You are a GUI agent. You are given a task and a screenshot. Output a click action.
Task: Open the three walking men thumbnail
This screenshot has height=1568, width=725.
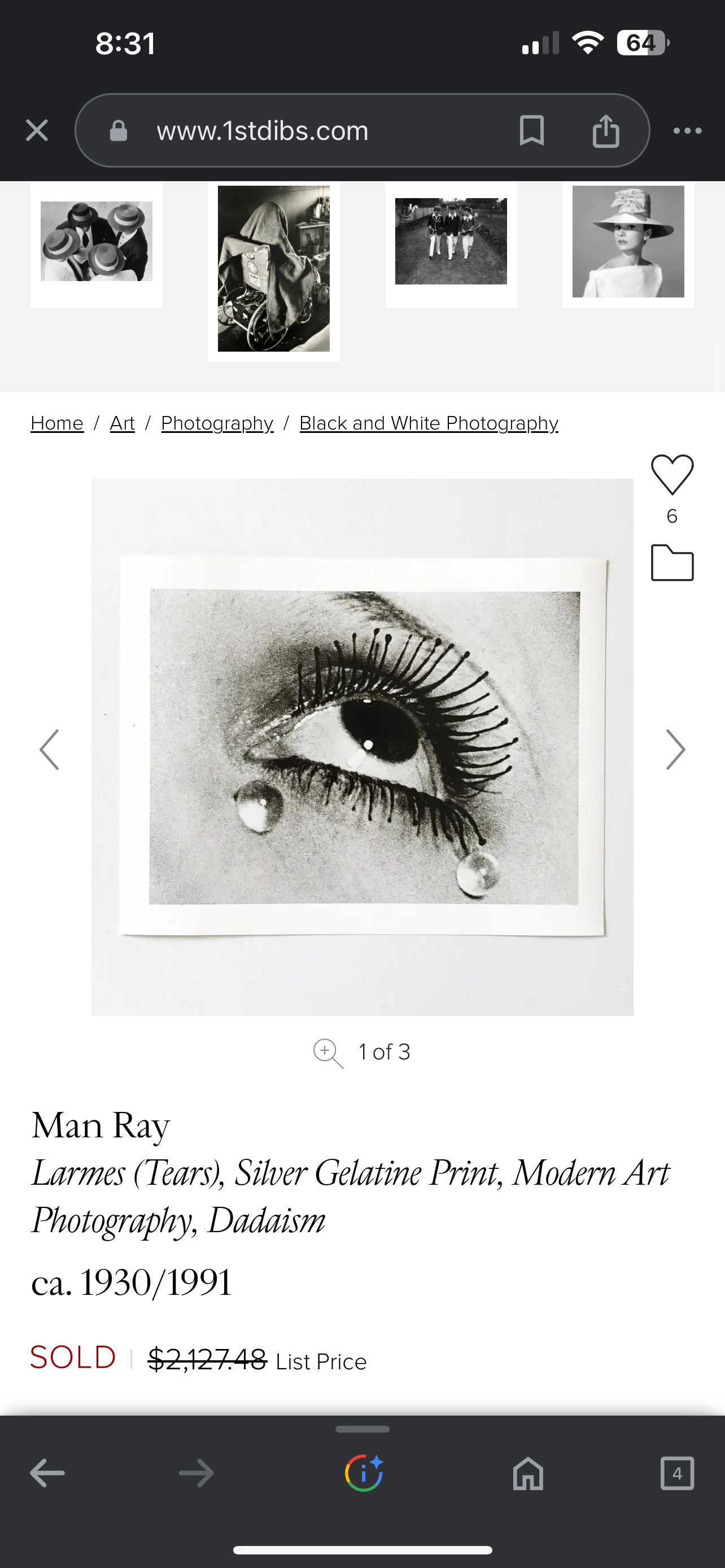click(451, 242)
